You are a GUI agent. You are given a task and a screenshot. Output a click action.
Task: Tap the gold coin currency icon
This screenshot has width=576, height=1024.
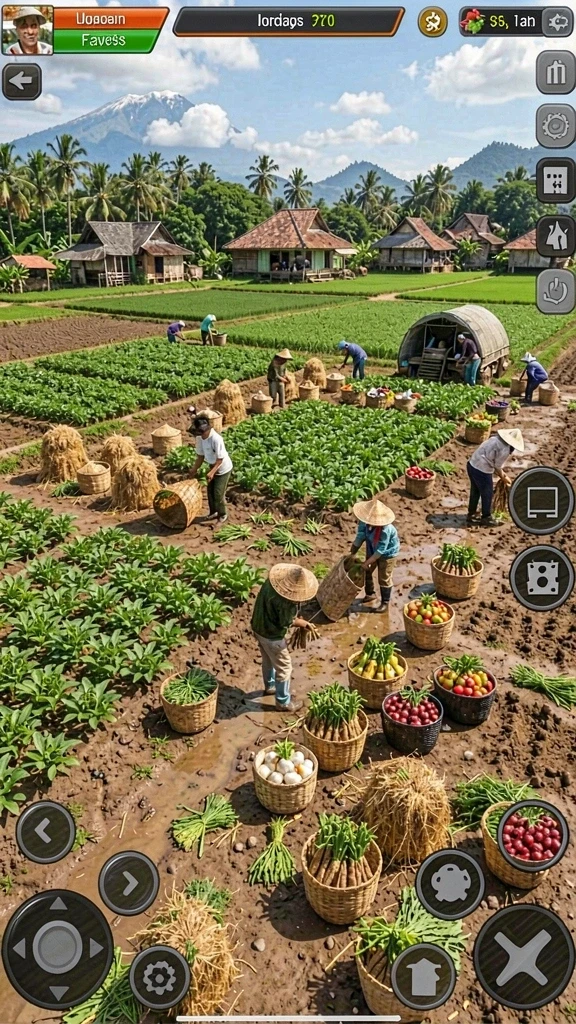point(432,22)
